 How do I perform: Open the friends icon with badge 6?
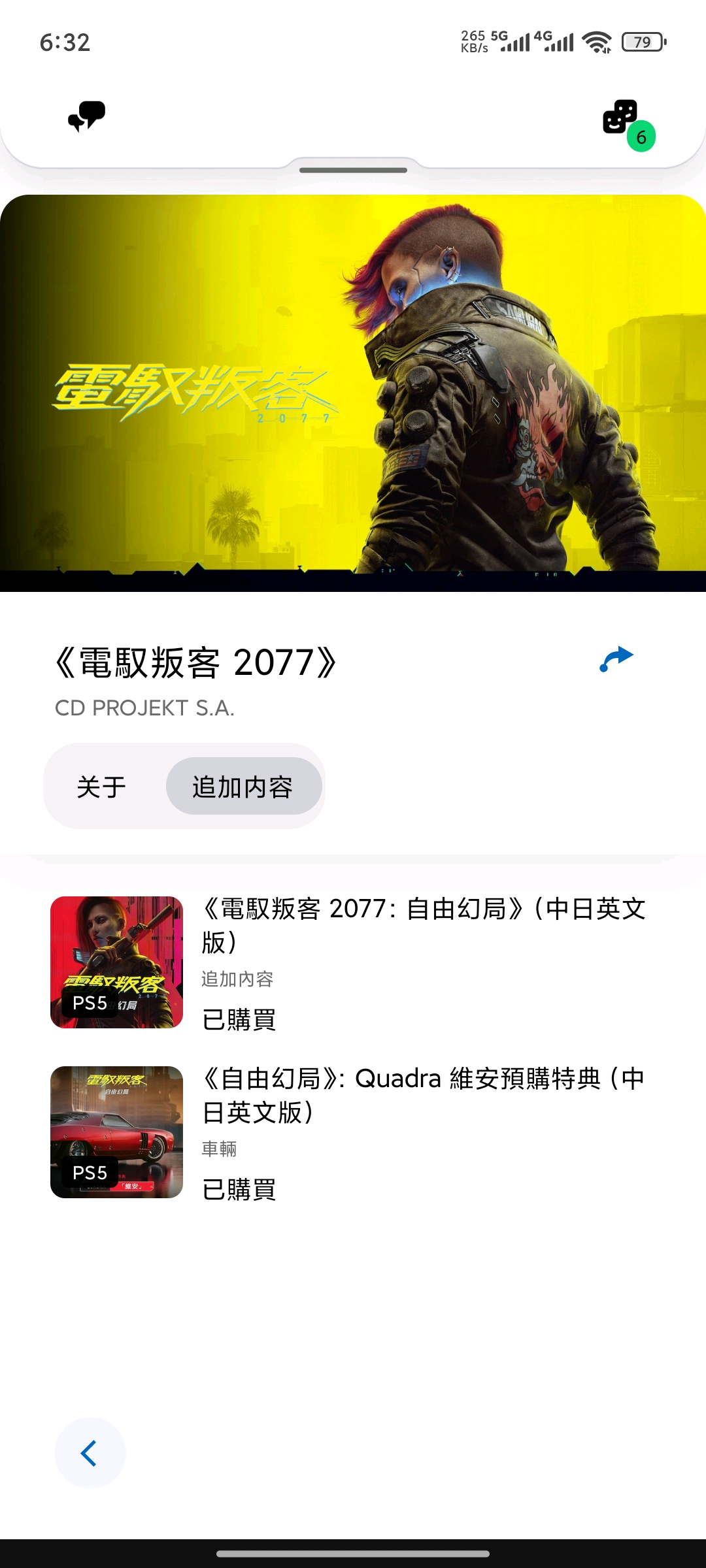click(621, 118)
